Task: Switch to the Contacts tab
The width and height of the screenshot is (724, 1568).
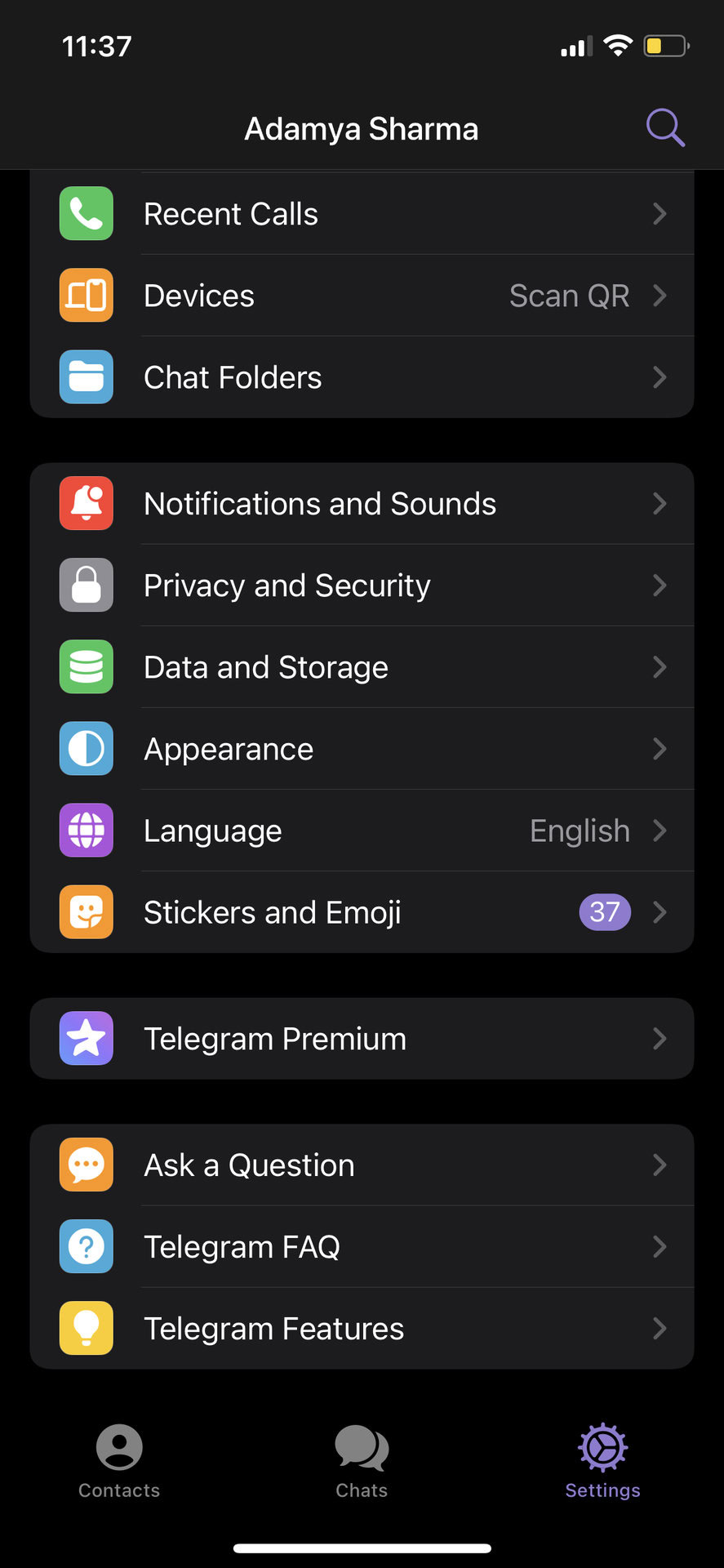Action: point(119,1461)
